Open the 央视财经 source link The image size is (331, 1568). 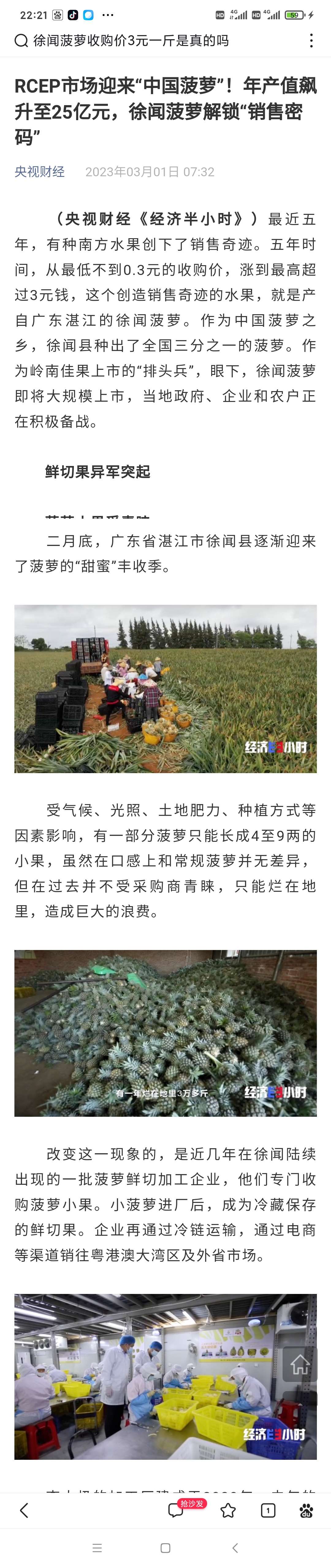40,172
